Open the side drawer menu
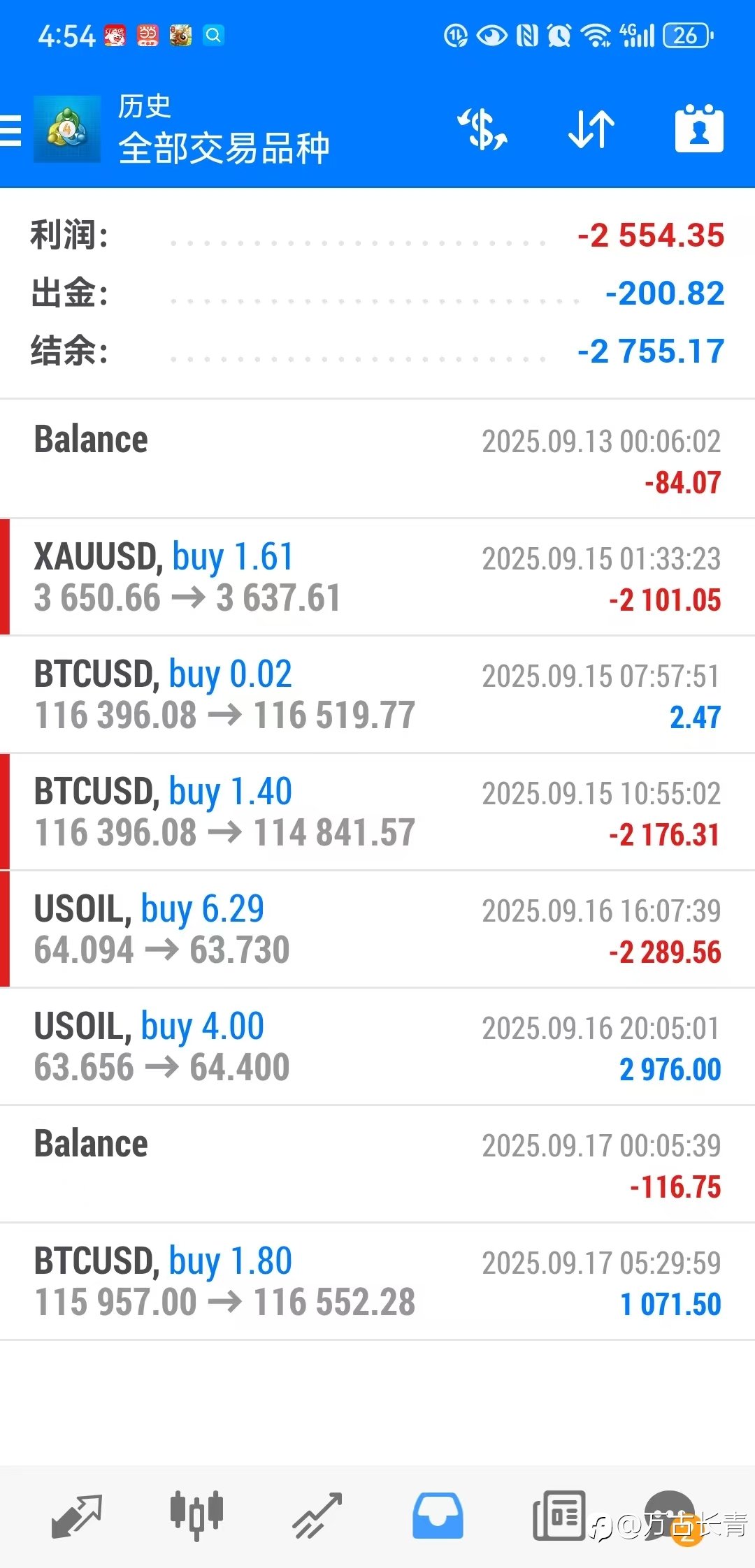This screenshot has height=1568, width=755. pyautogui.click(x=11, y=130)
